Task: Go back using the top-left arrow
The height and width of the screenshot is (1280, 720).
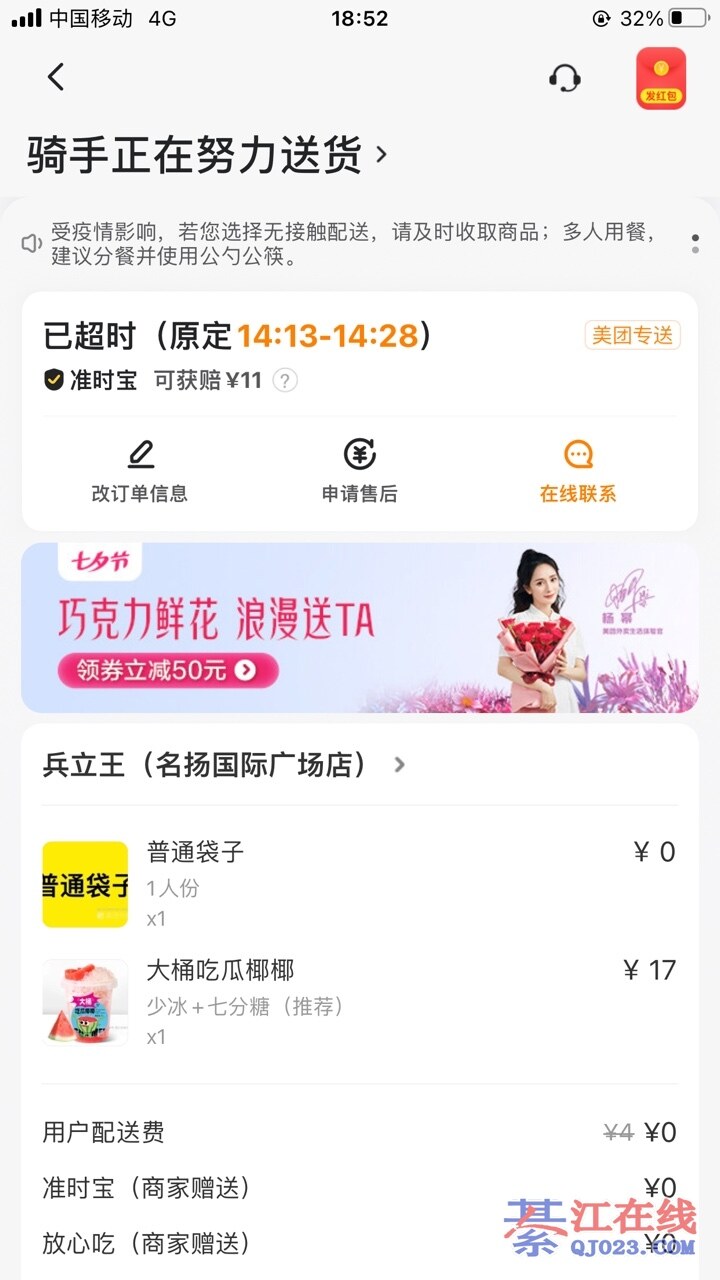Action: (x=56, y=77)
